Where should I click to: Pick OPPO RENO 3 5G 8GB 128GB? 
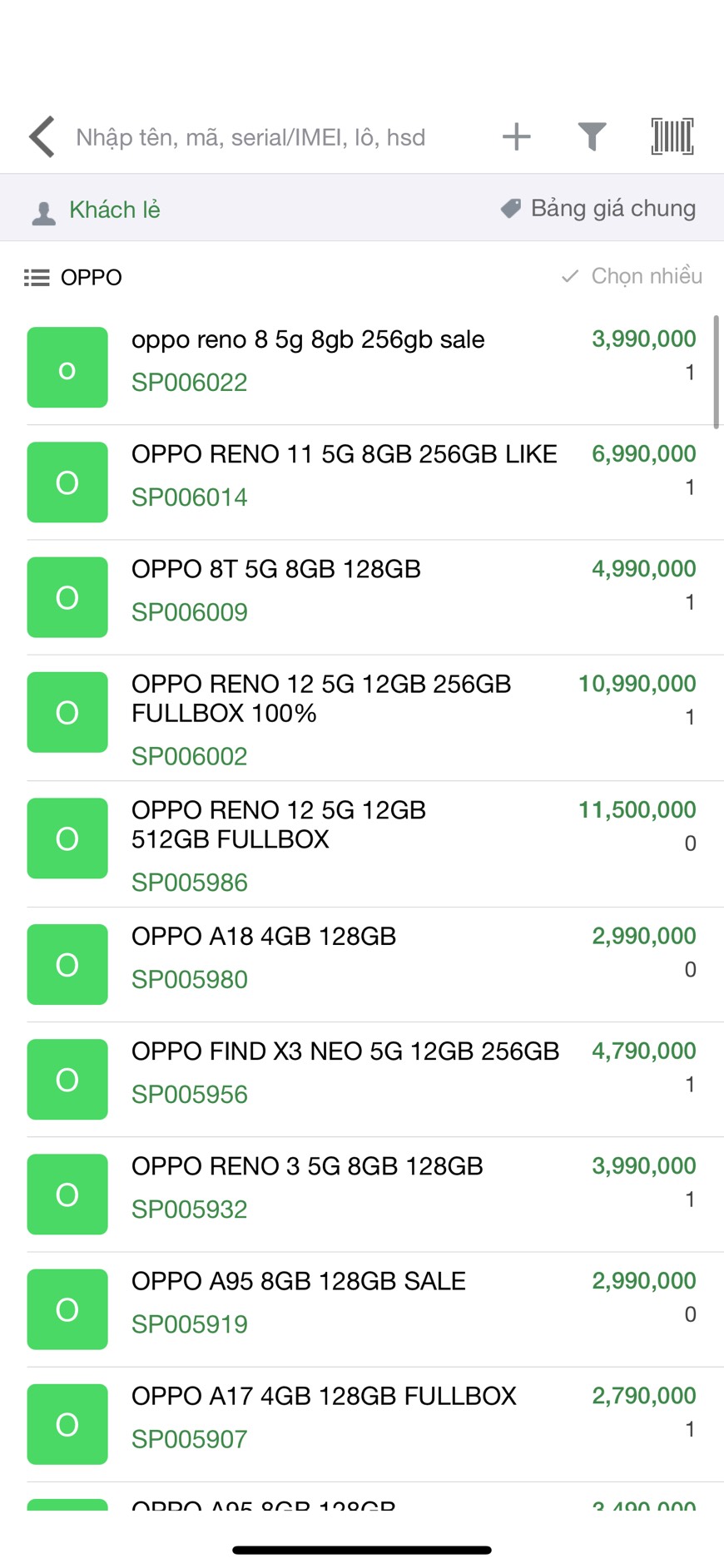point(362,1195)
